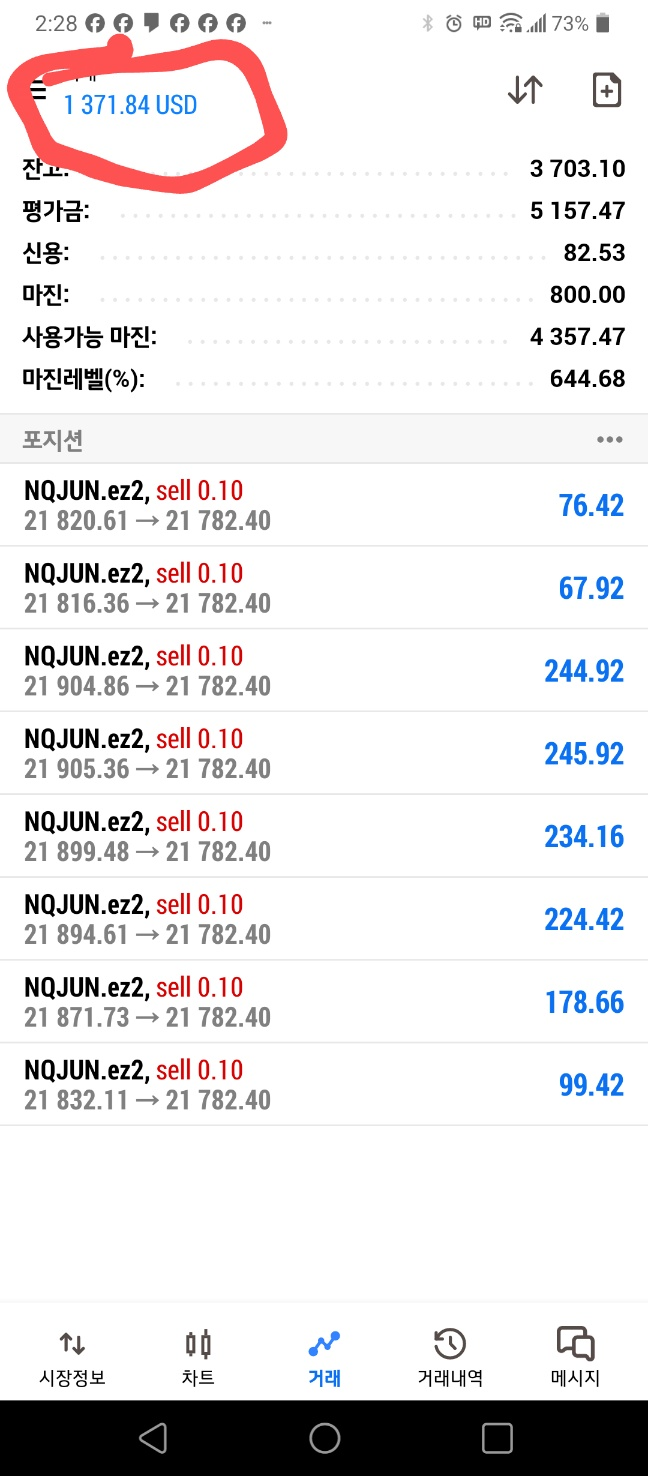Create a new order with the plus document icon
This screenshot has height=1476, width=648.
pos(607,90)
